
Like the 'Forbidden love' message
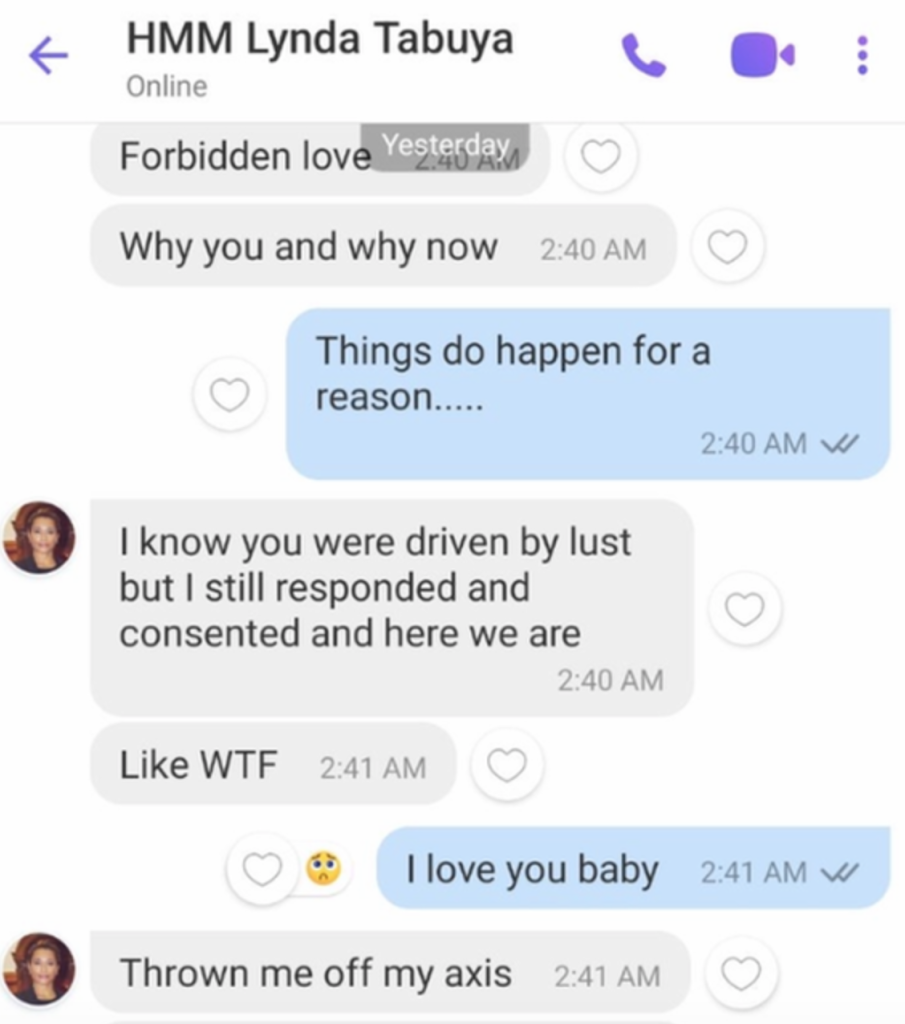point(600,157)
